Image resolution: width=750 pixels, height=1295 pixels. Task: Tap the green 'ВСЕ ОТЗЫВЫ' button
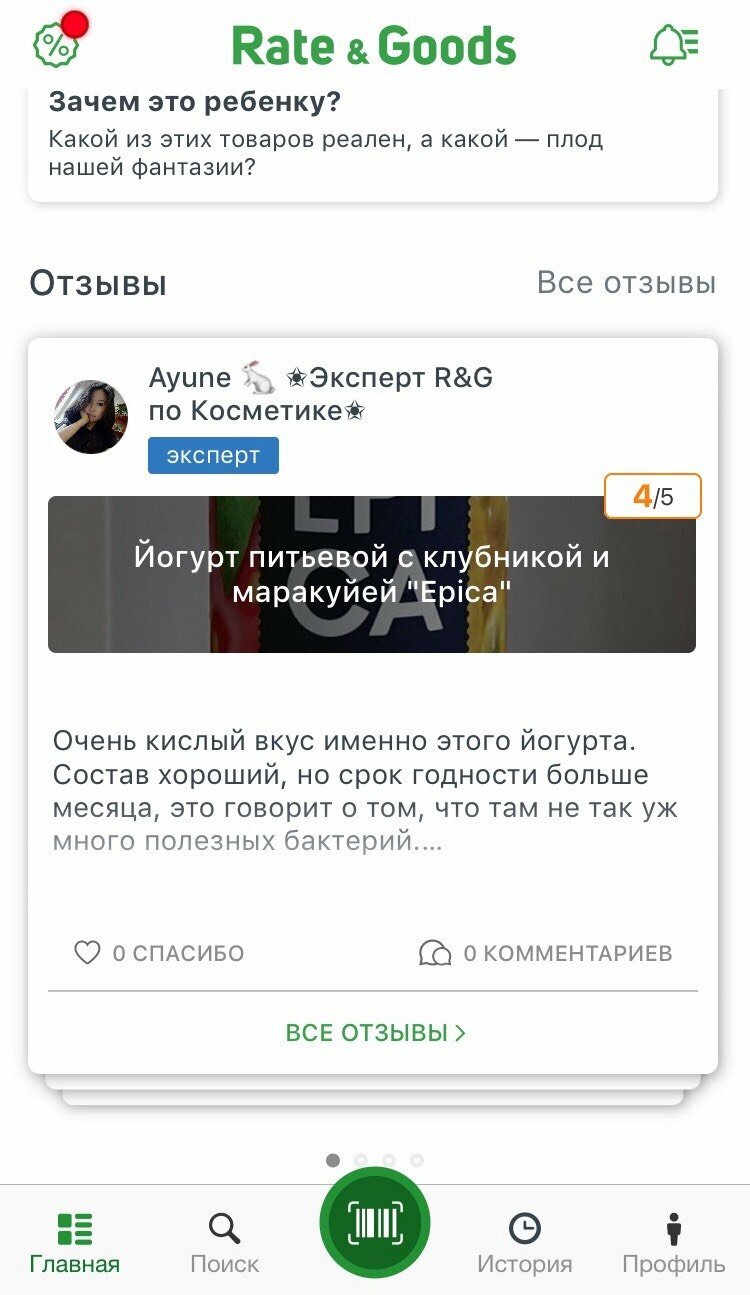(375, 1033)
